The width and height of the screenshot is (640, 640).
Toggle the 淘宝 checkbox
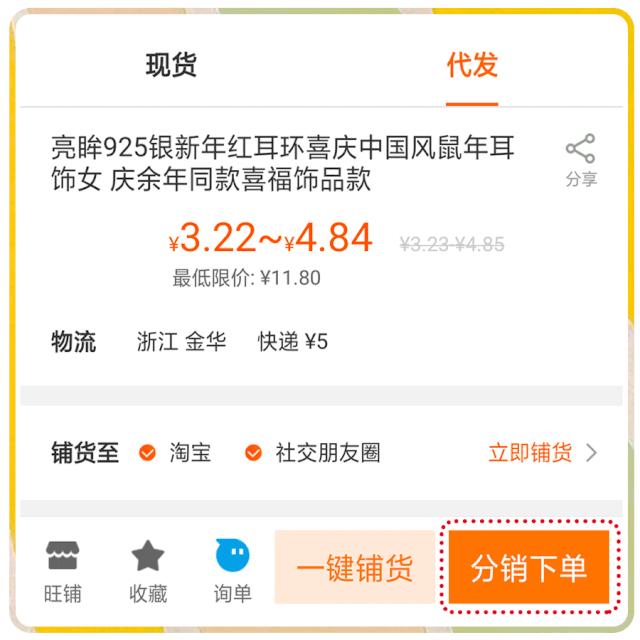(x=148, y=453)
